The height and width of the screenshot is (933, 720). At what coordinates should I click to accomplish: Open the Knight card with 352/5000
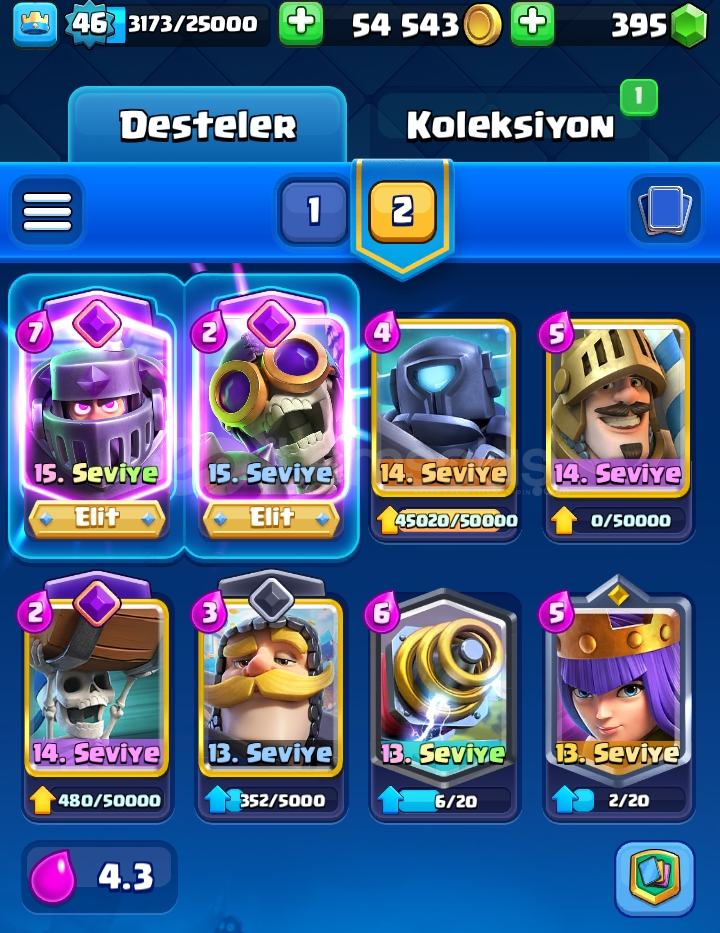[x=271, y=690]
